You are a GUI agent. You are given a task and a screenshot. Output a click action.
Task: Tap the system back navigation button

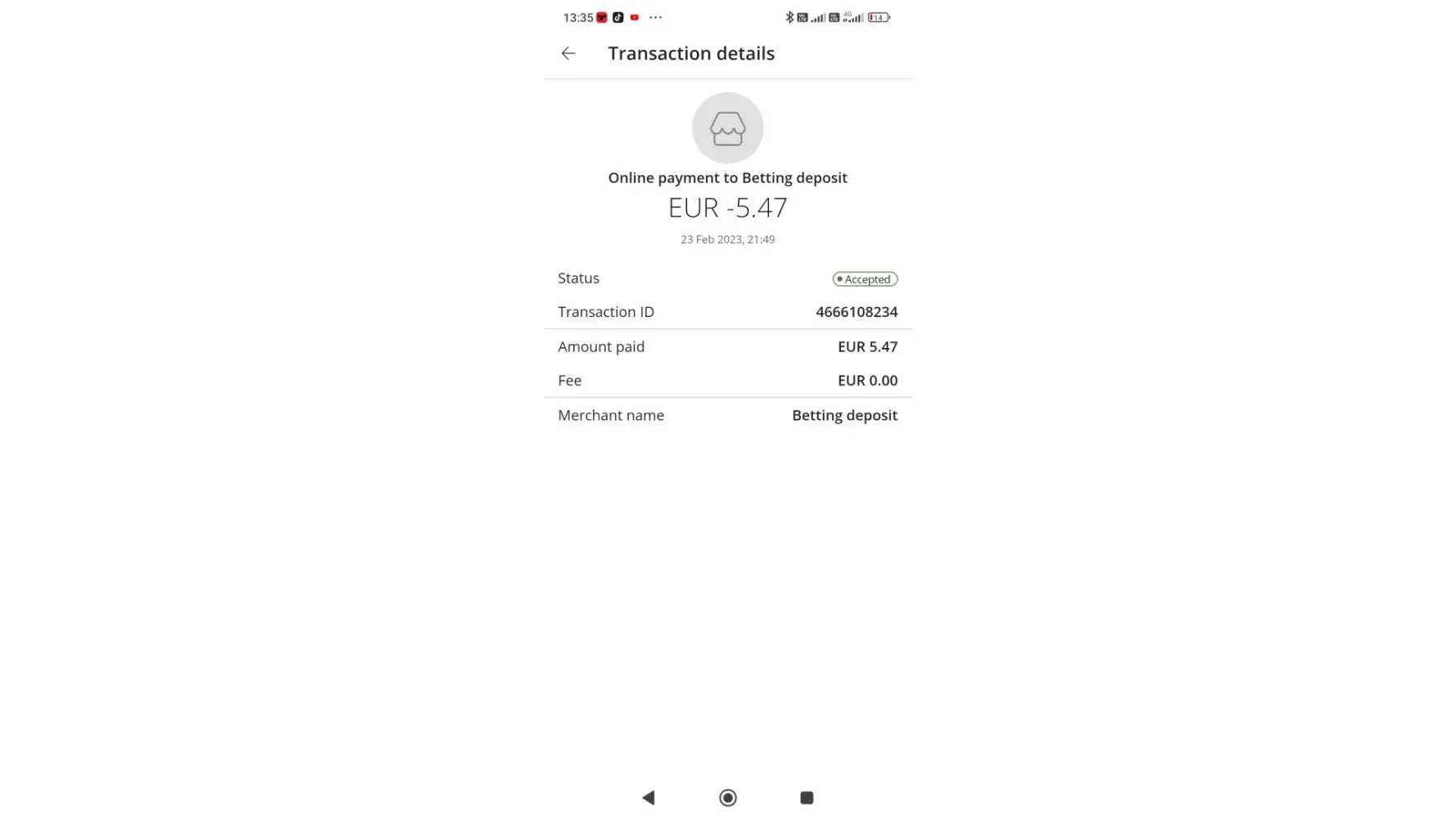point(649,798)
